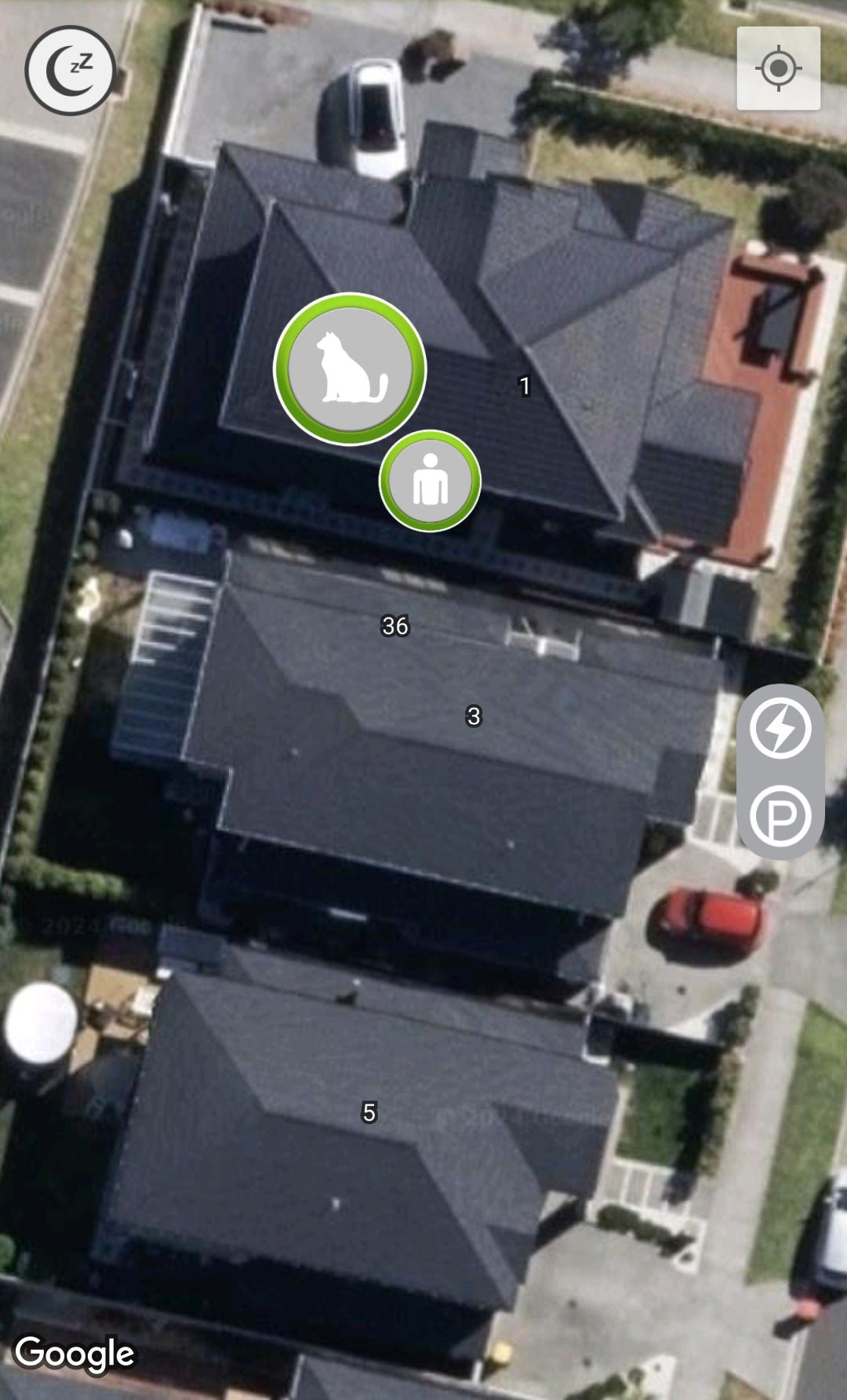The width and height of the screenshot is (847, 1400).
Task: Tap the circled P button
Action: (x=780, y=816)
